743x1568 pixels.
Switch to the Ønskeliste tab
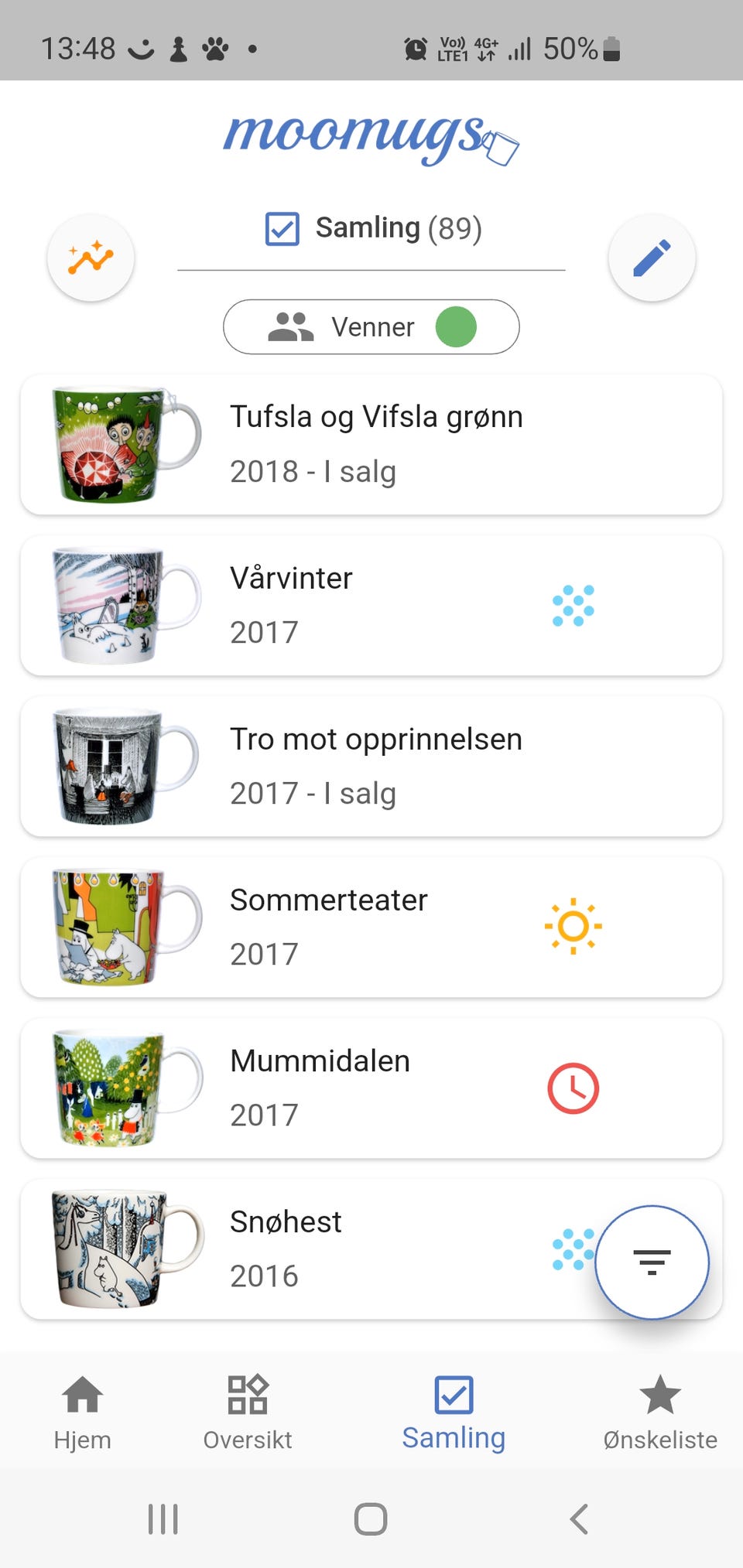[660, 1412]
